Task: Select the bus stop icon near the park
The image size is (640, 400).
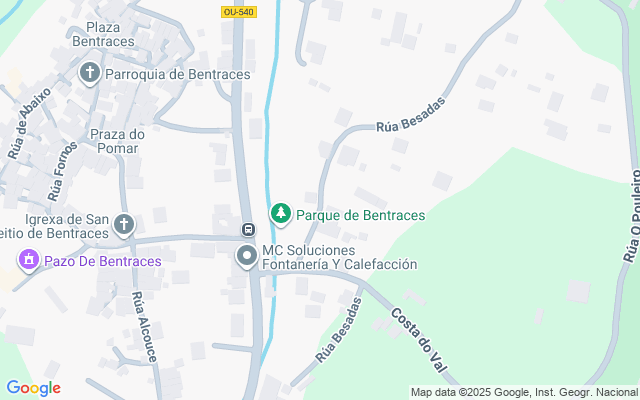Action: click(248, 231)
